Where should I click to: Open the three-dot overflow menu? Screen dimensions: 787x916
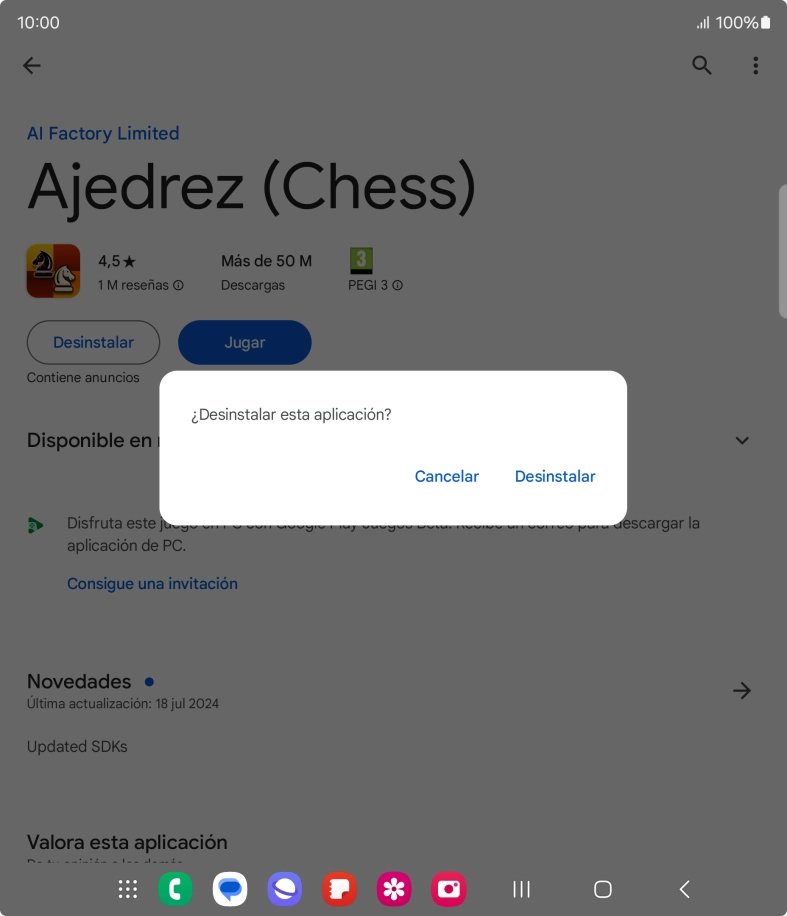click(756, 65)
